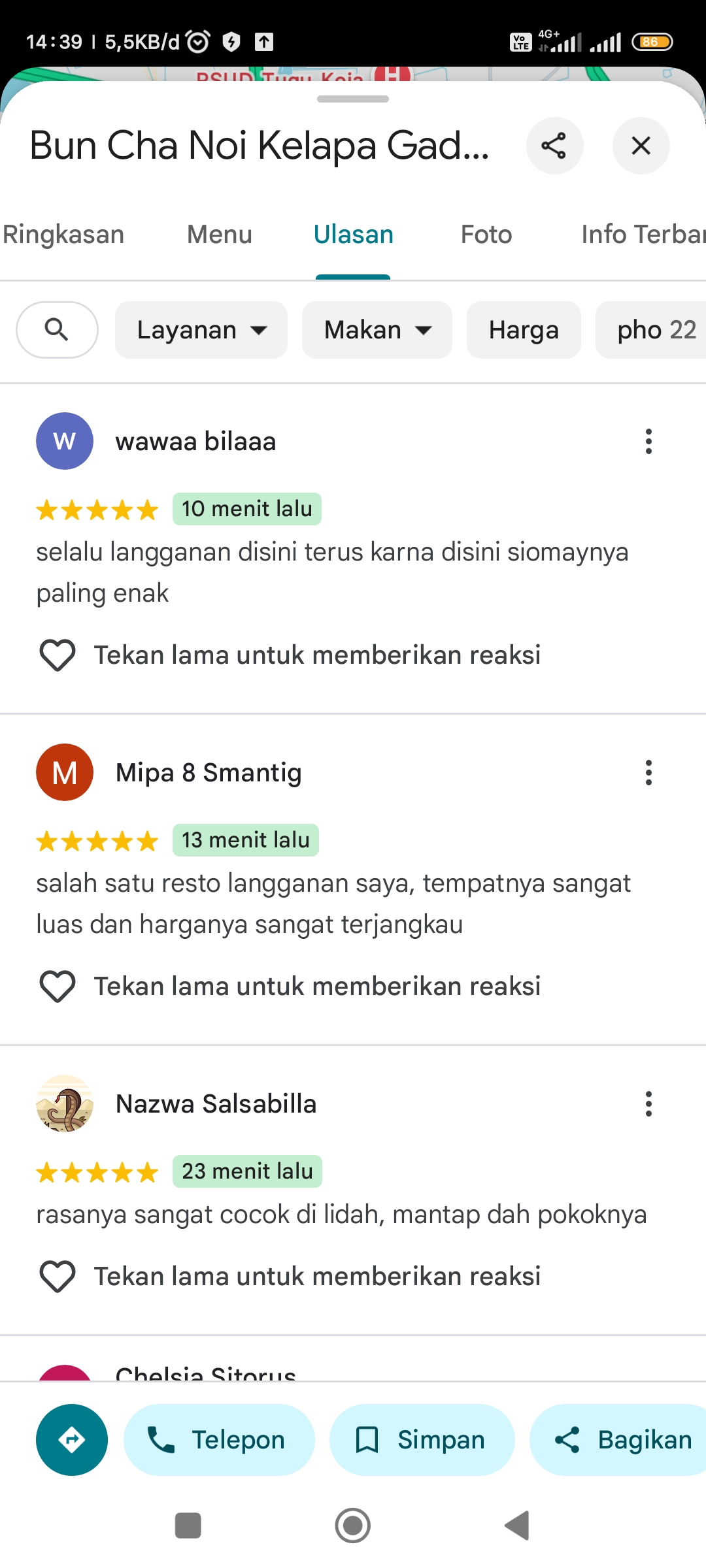Image resolution: width=706 pixels, height=1568 pixels.
Task: Filter reviews by pho keyword chip
Action: pos(651,330)
